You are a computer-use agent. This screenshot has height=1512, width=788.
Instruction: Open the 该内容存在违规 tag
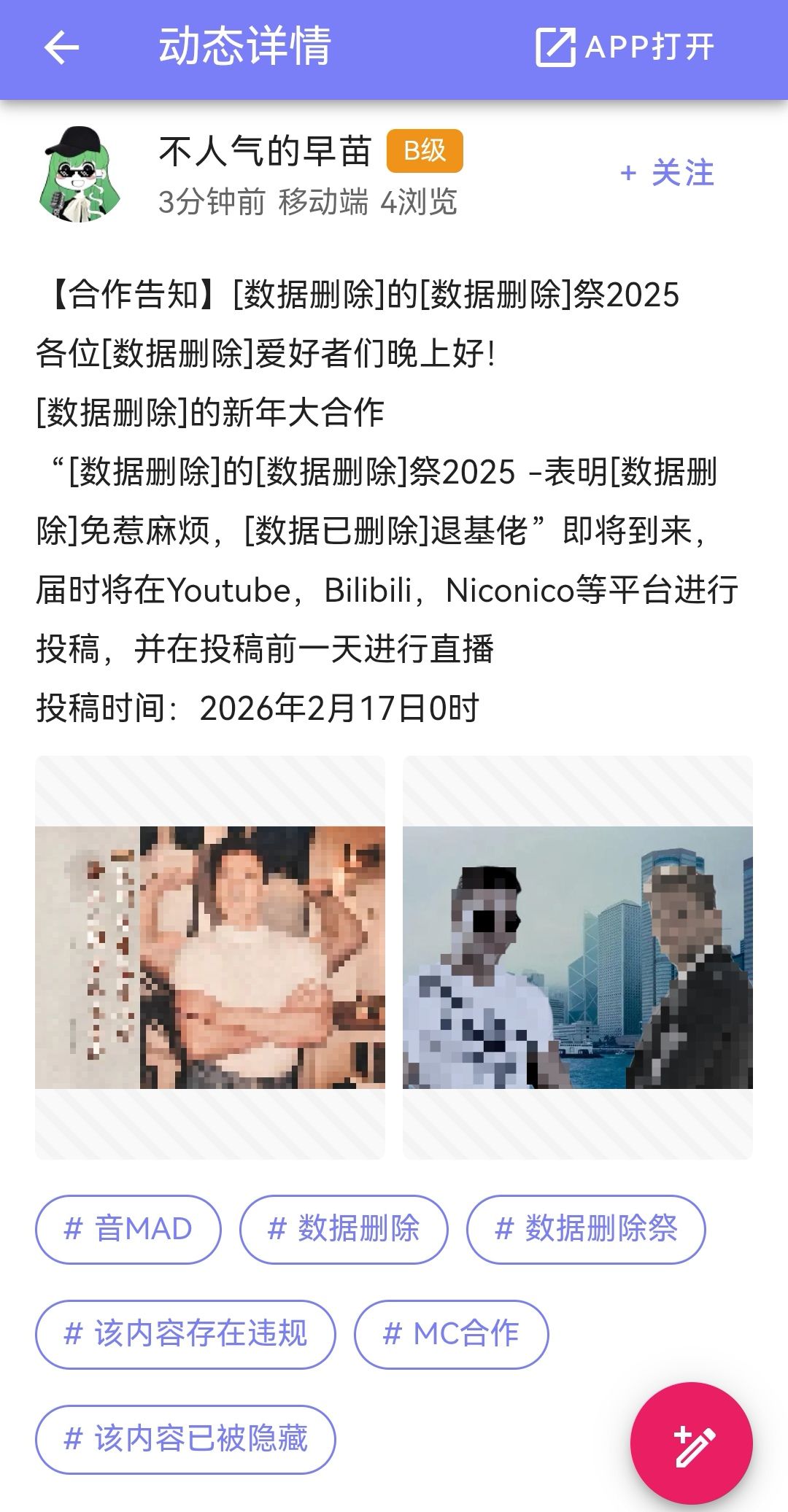[185, 1334]
